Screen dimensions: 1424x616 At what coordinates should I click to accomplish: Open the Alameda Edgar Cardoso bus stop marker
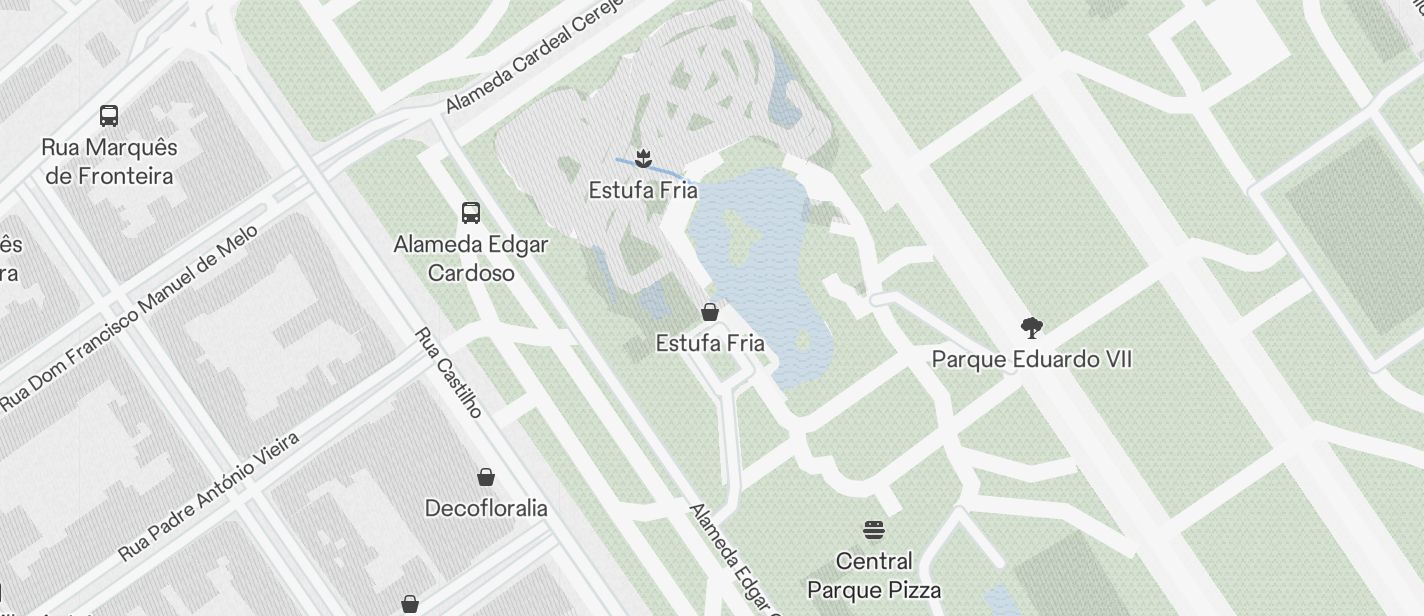pyautogui.click(x=471, y=212)
